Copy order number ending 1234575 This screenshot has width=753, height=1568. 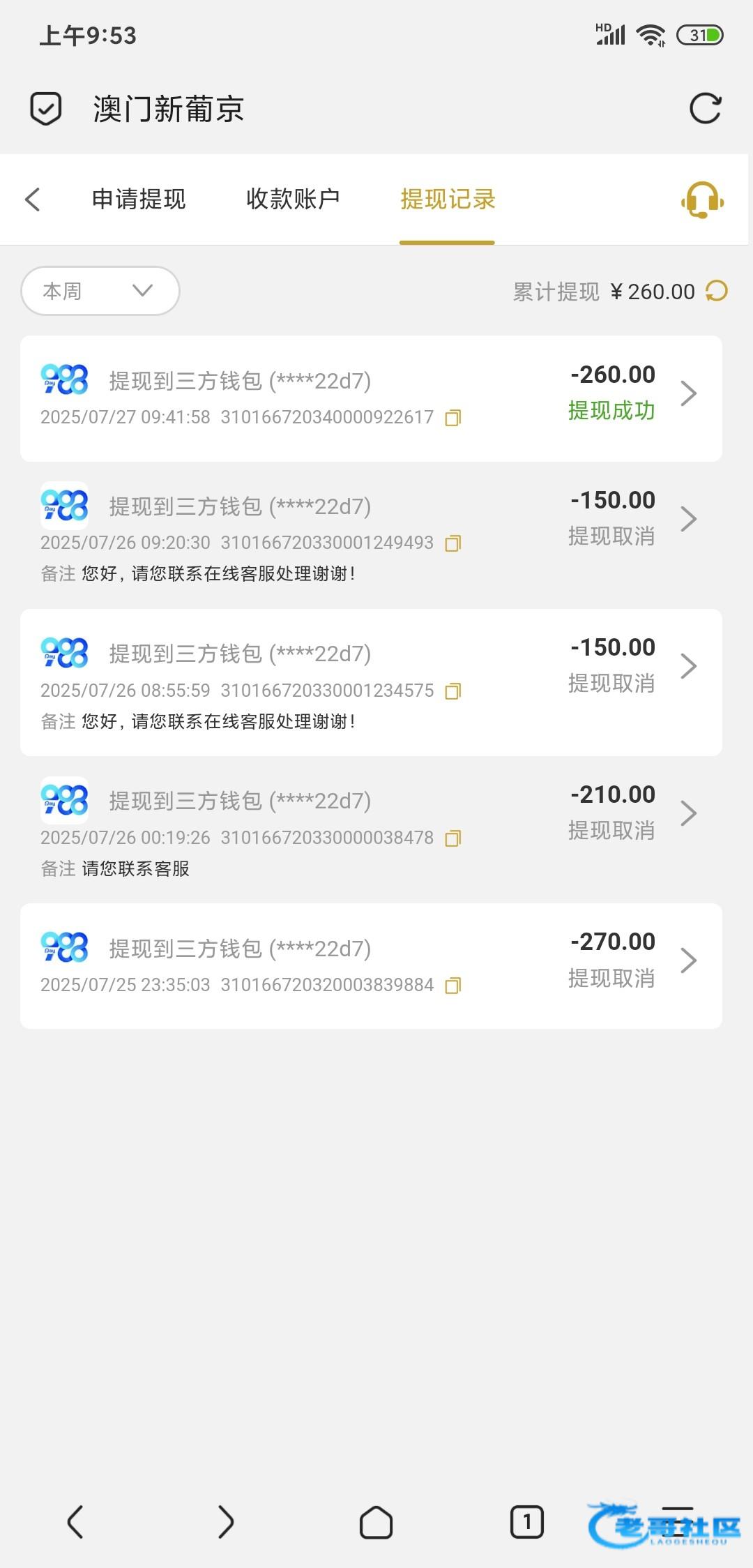(453, 691)
